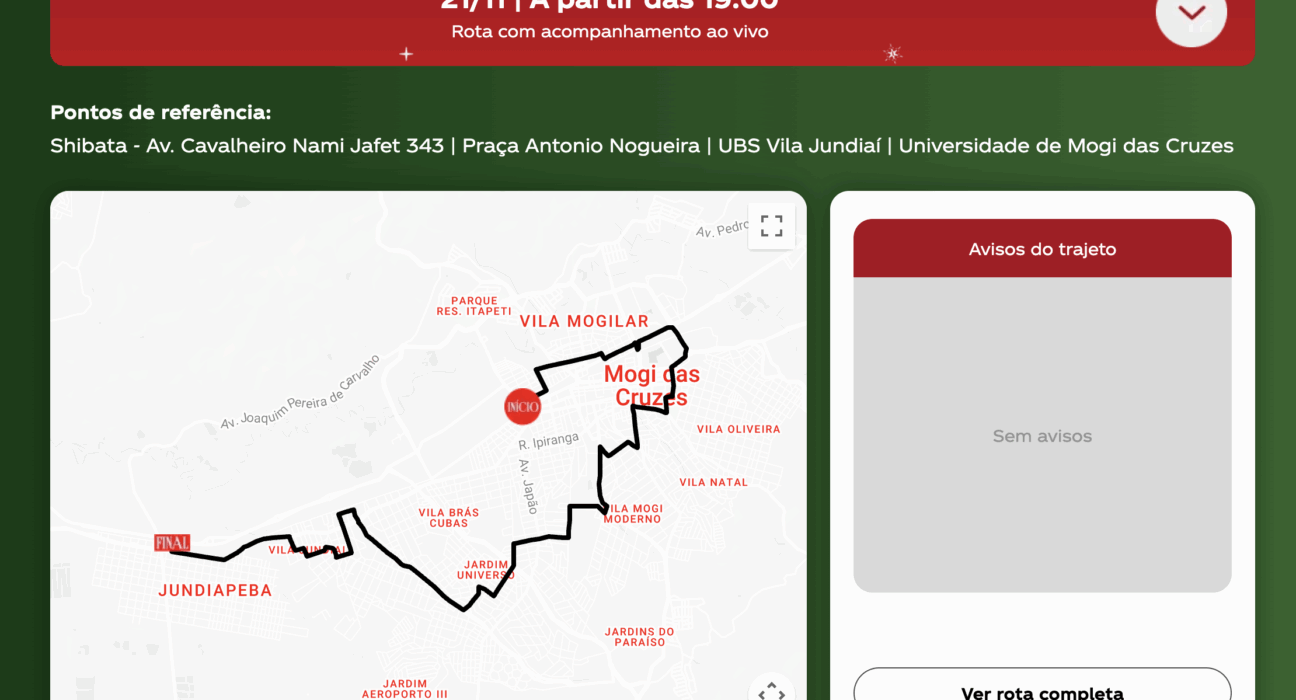This screenshot has width=1296, height=700.
Task: Open the map camera control
Action: pyautogui.click(x=771, y=691)
